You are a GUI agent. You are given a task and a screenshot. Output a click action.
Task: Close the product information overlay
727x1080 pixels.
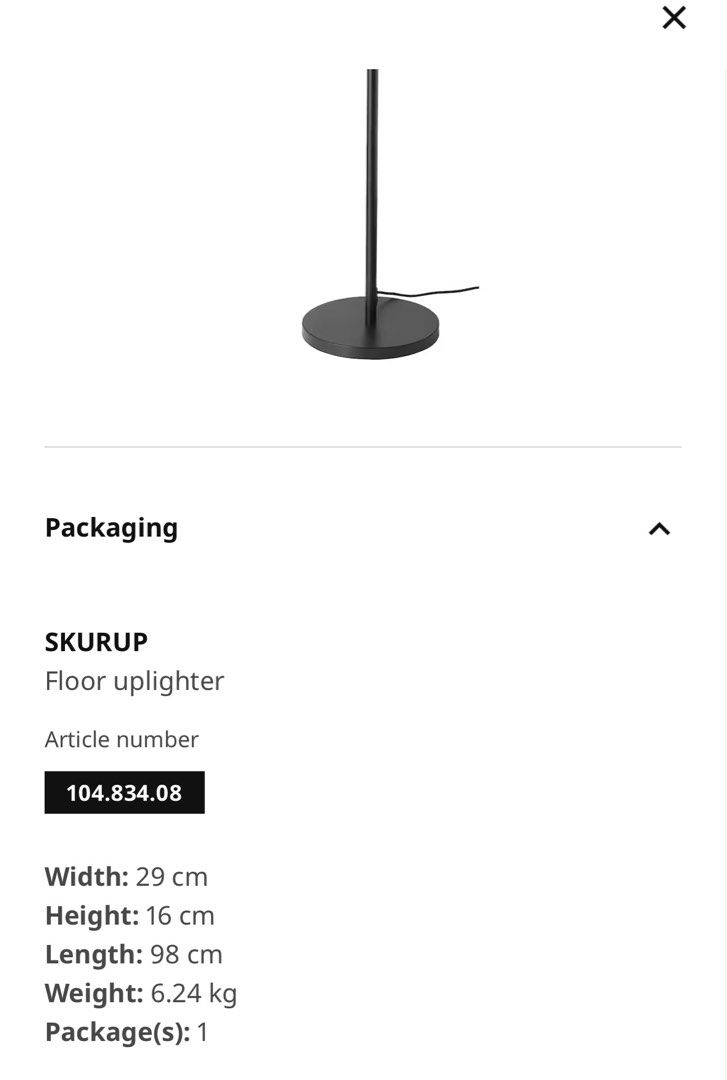(676, 18)
